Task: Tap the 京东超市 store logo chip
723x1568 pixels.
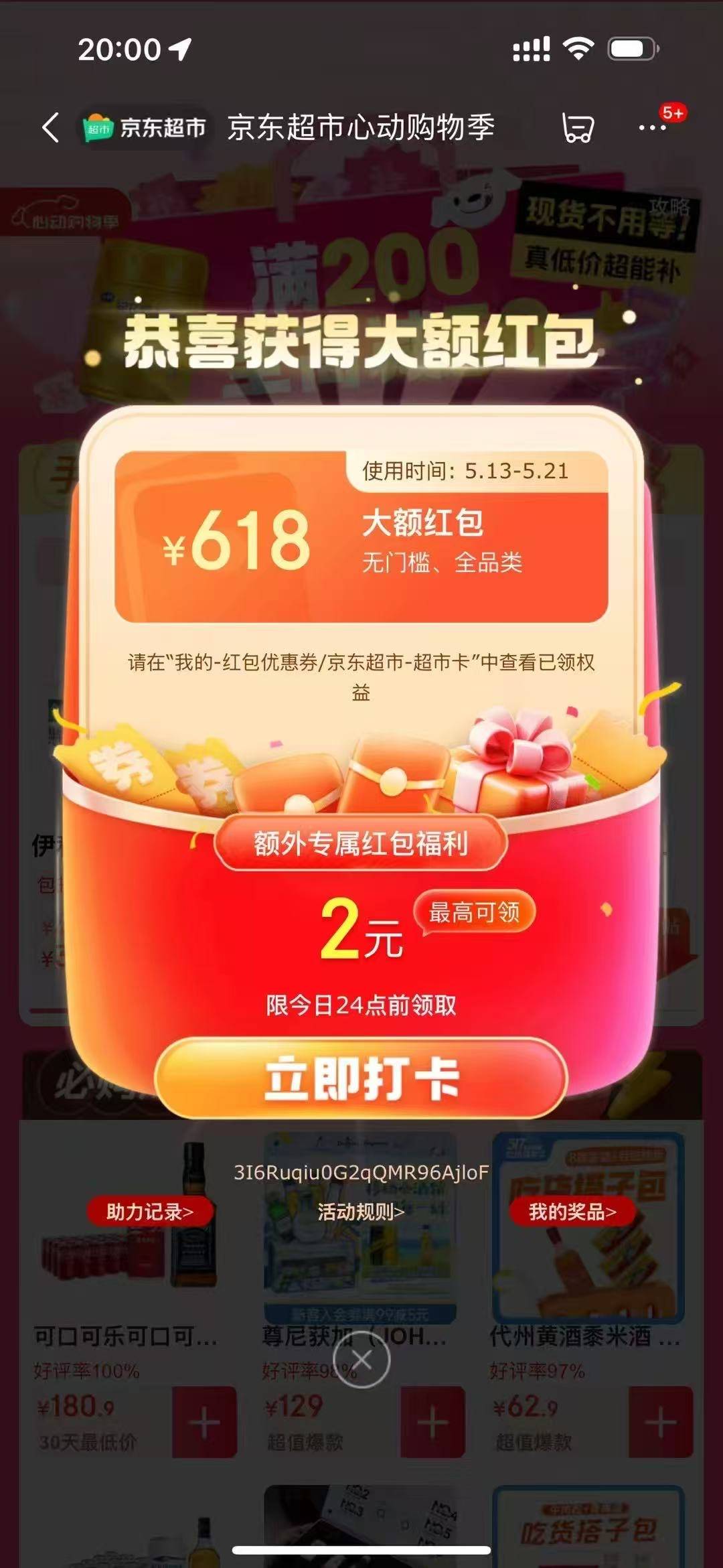Action: click(x=144, y=127)
